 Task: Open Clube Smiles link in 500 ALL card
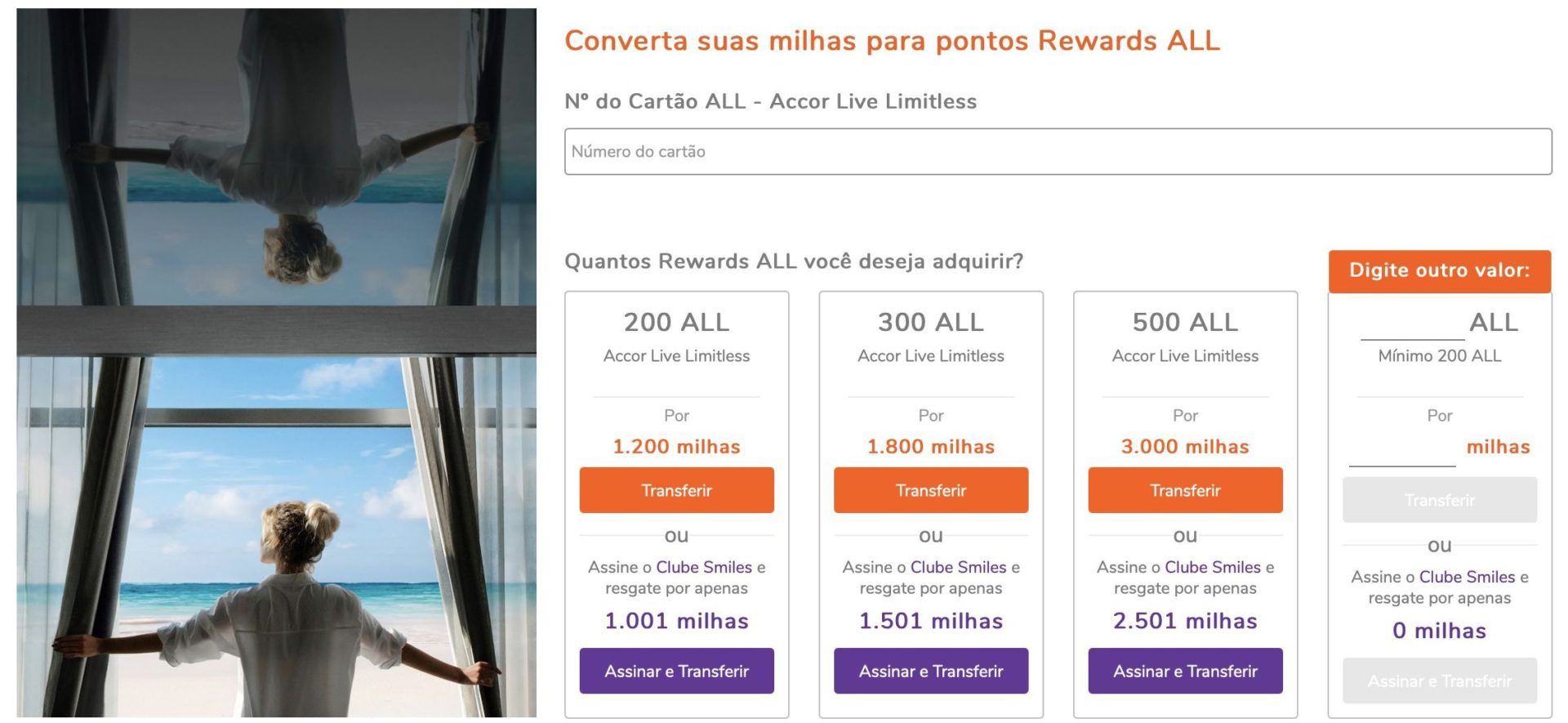coord(1212,567)
